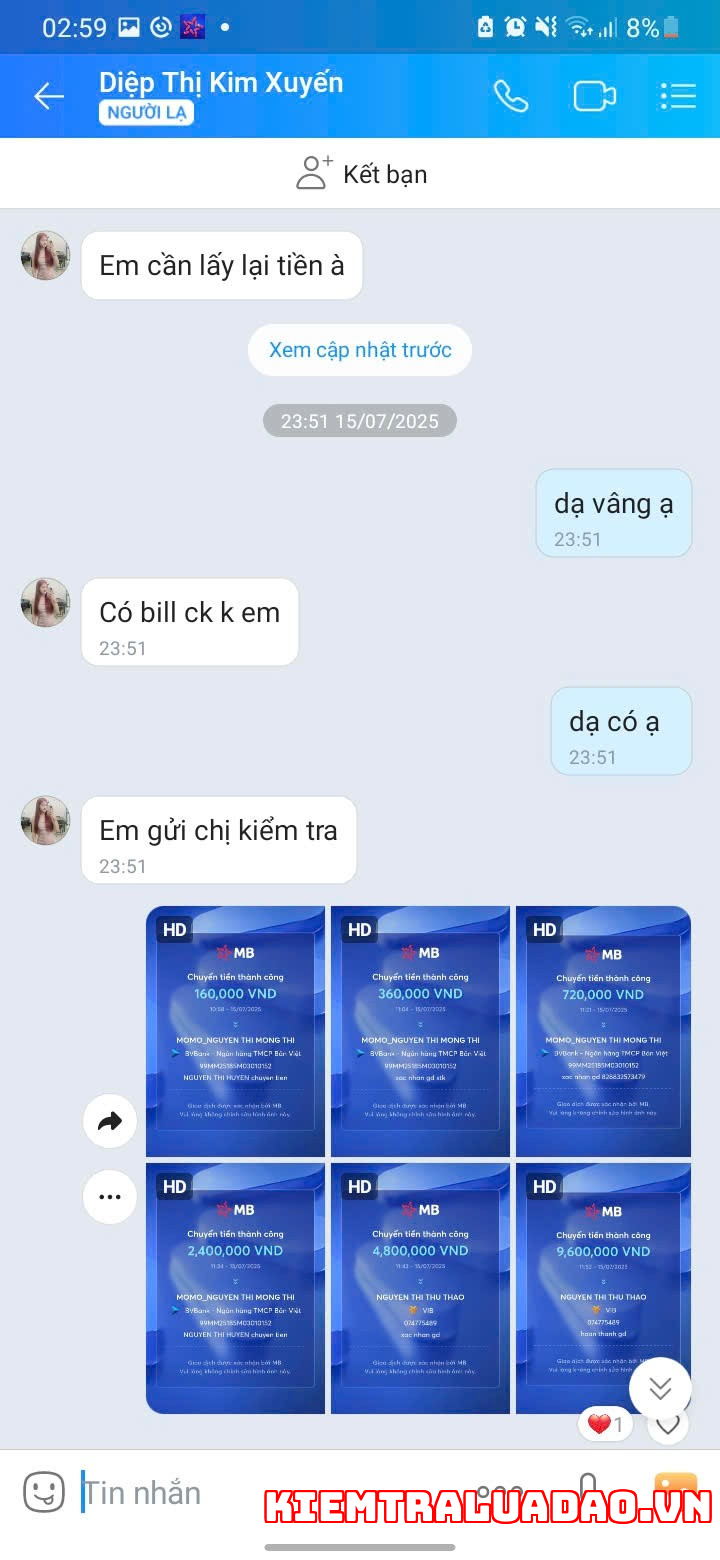This screenshot has height=1560, width=720.
Task: Open the sticker and emoji picker
Action: click(43, 1492)
